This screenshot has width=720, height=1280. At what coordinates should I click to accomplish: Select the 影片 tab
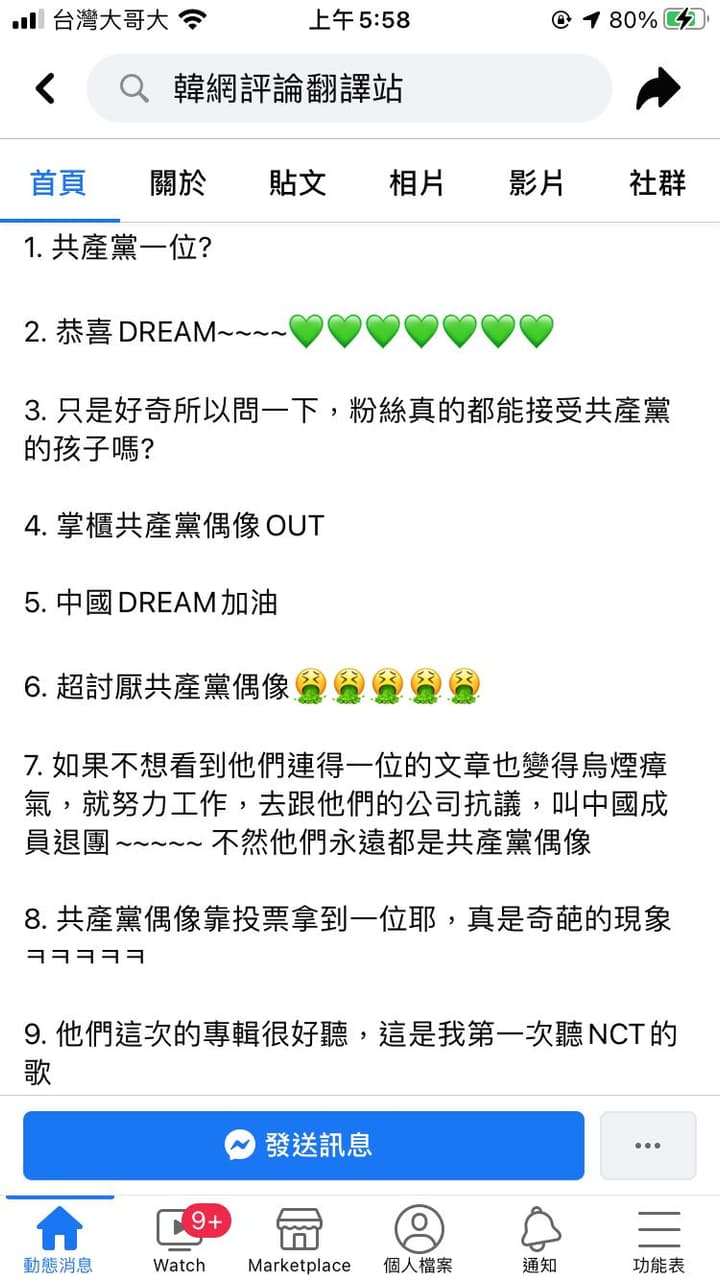[x=536, y=183]
